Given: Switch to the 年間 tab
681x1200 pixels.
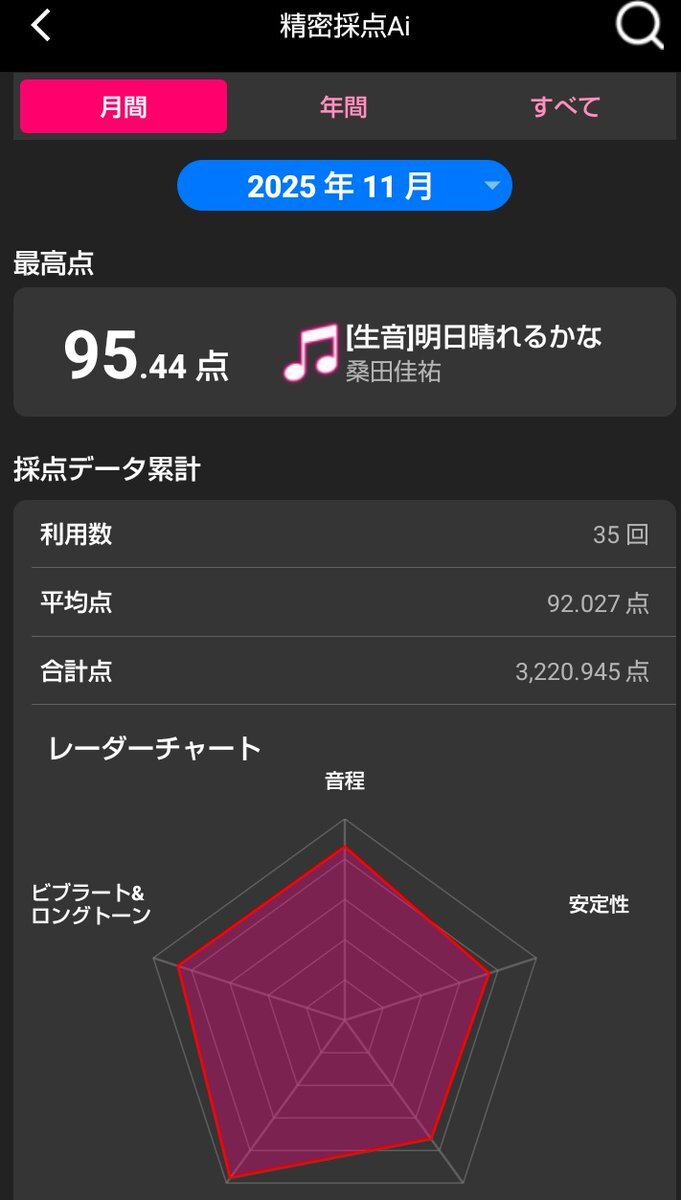Looking at the screenshot, I should (x=343, y=107).
